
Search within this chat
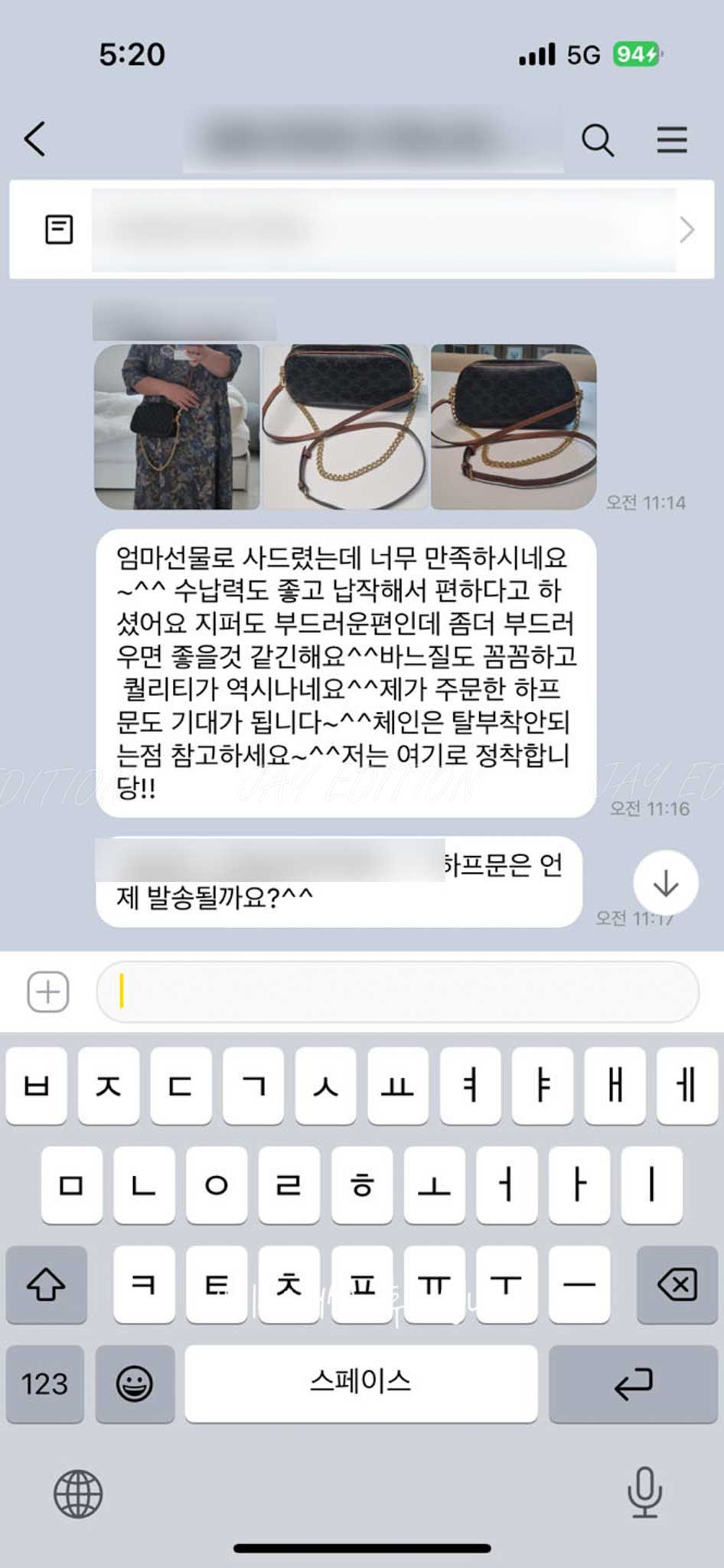pyautogui.click(x=597, y=140)
